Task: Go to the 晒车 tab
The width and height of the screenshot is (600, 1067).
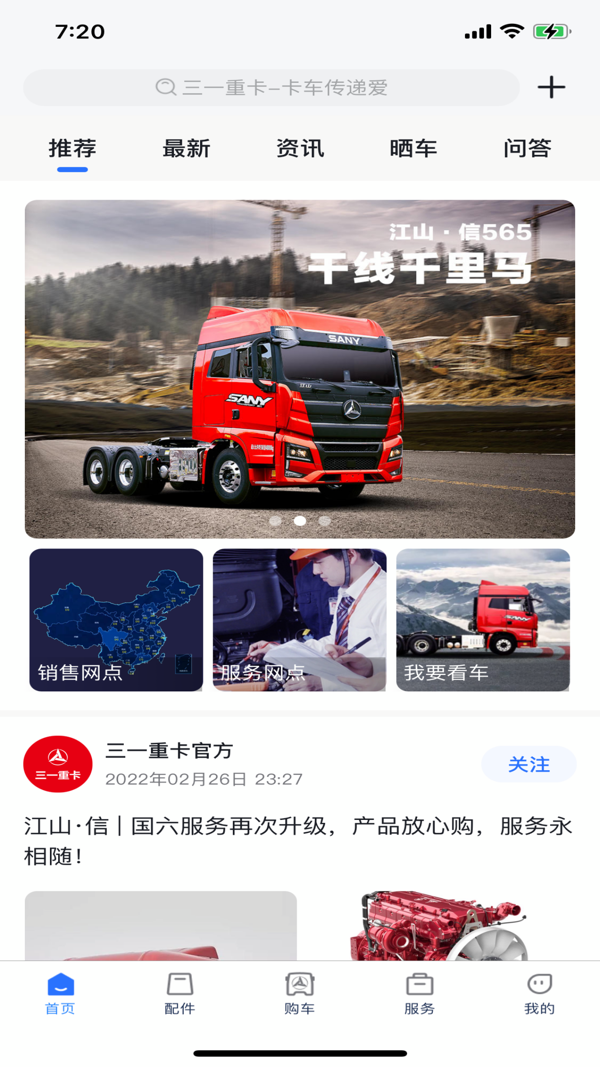Action: pos(413,148)
